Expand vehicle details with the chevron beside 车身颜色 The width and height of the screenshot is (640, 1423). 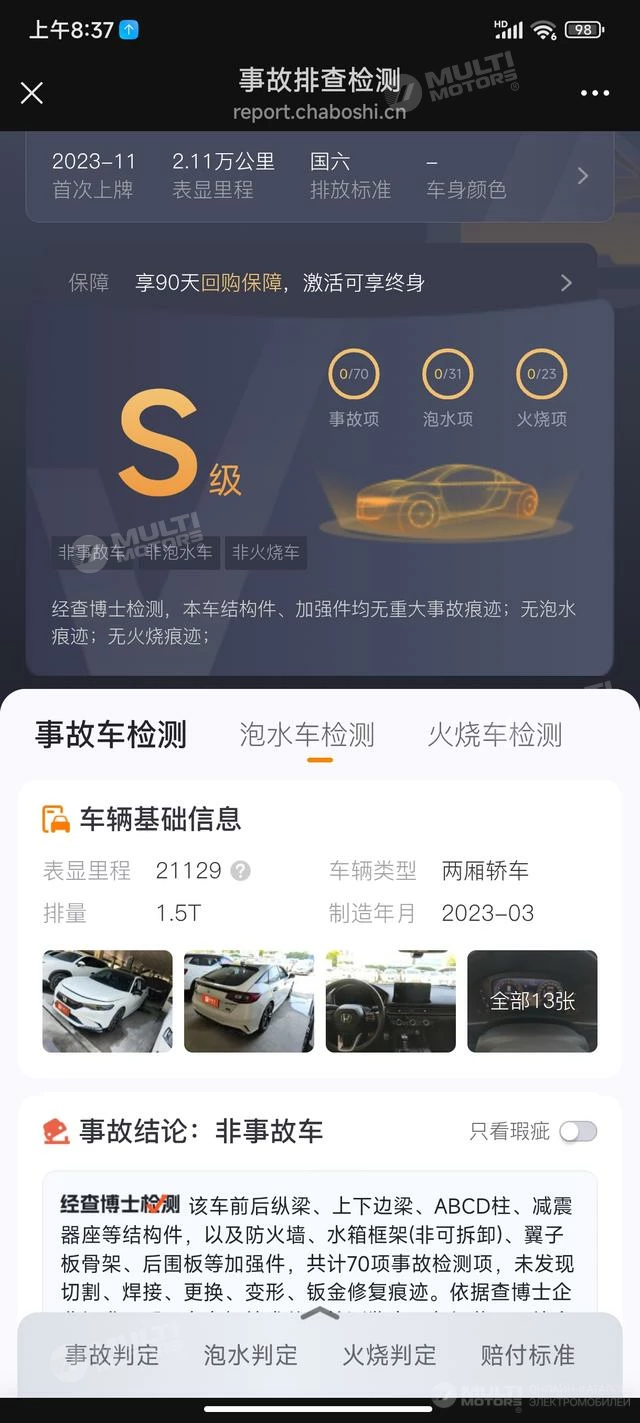click(x=583, y=176)
